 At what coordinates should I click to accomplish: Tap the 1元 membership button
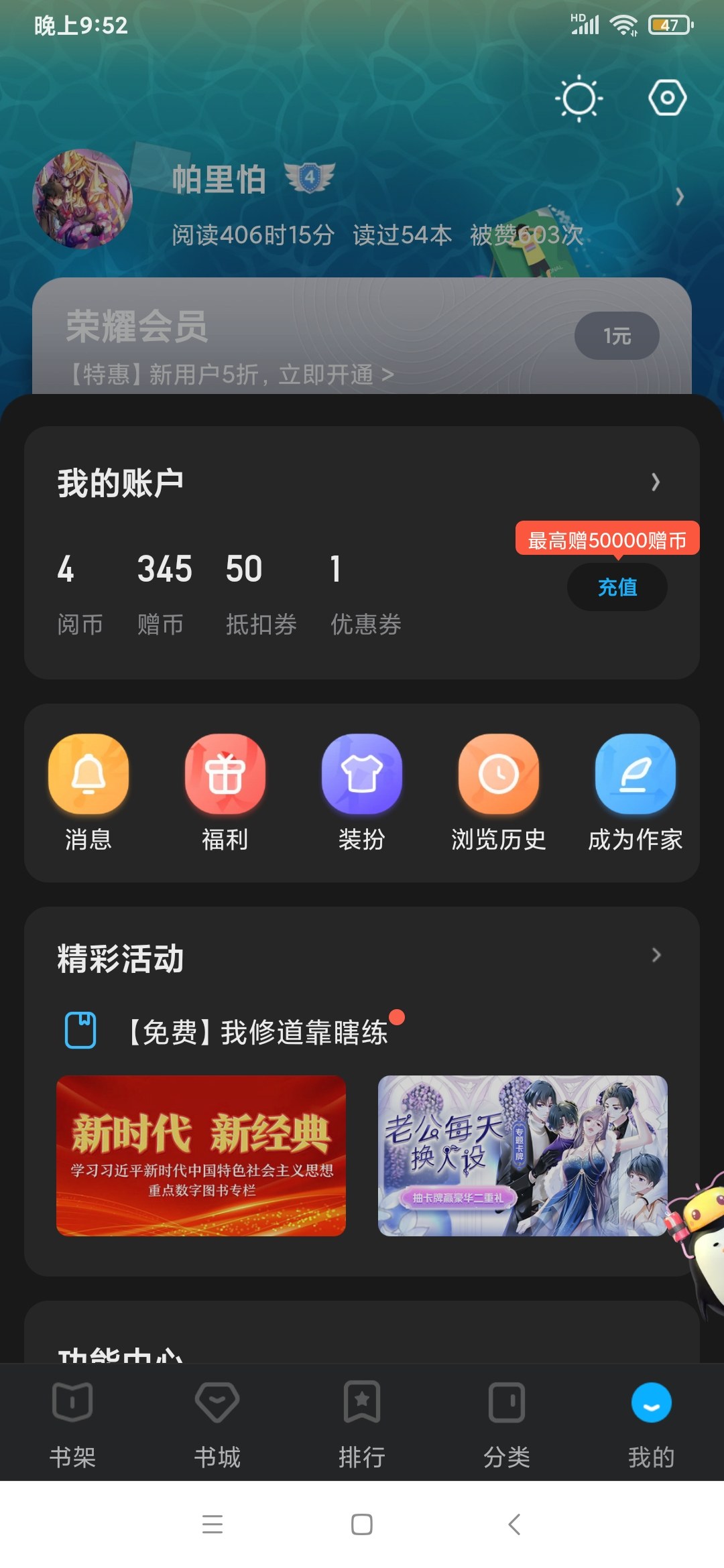pyautogui.click(x=617, y=336)
